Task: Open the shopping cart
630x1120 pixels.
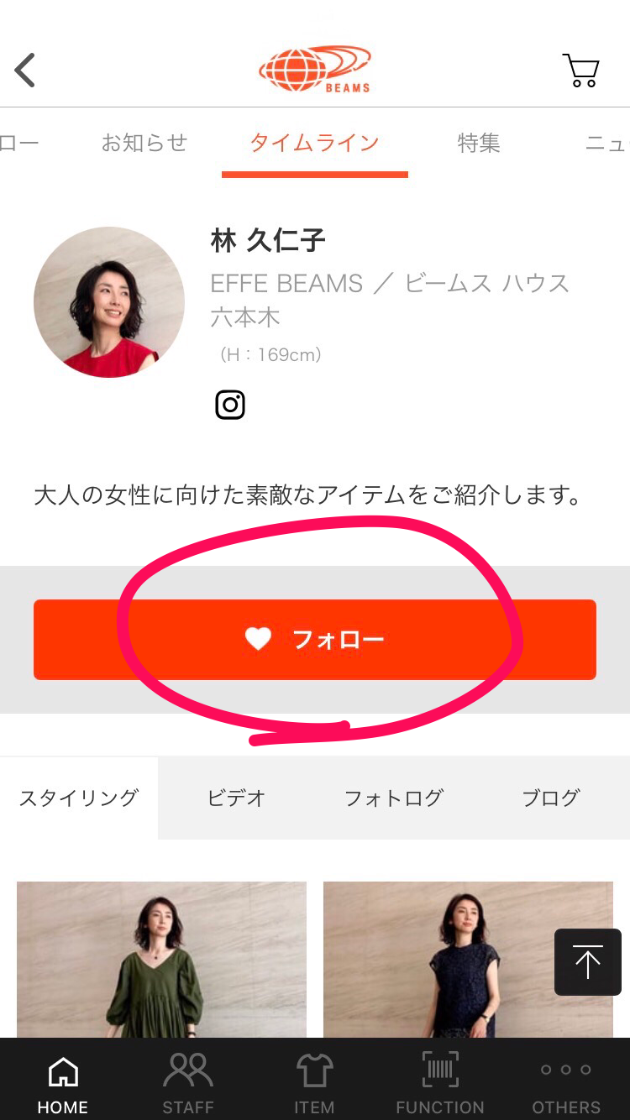Action: pos(580,71)
